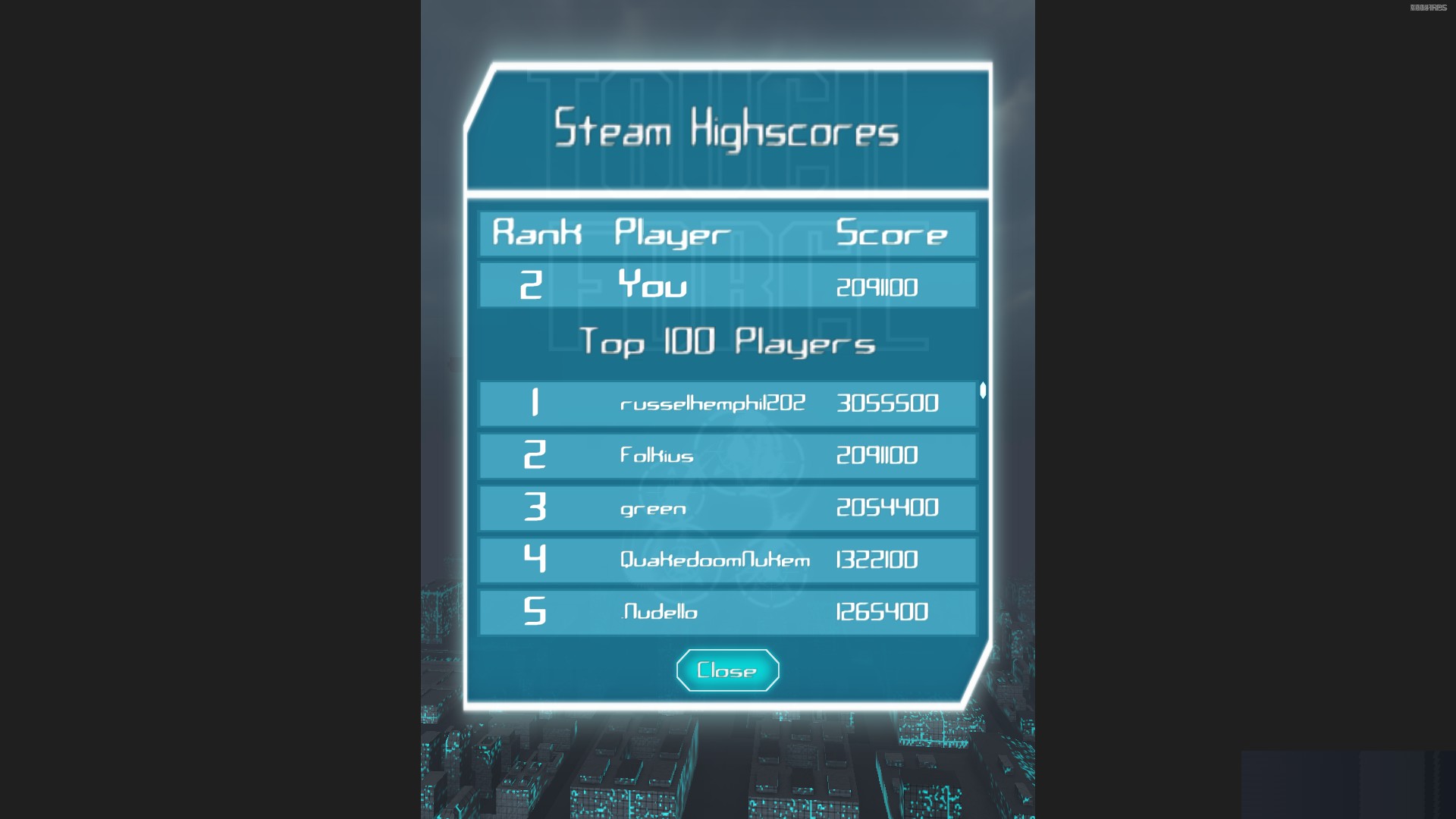Screen dimensions: 1456x819
Task: Close the Steam Highscores dialog
Action: (x=727, y=670)
